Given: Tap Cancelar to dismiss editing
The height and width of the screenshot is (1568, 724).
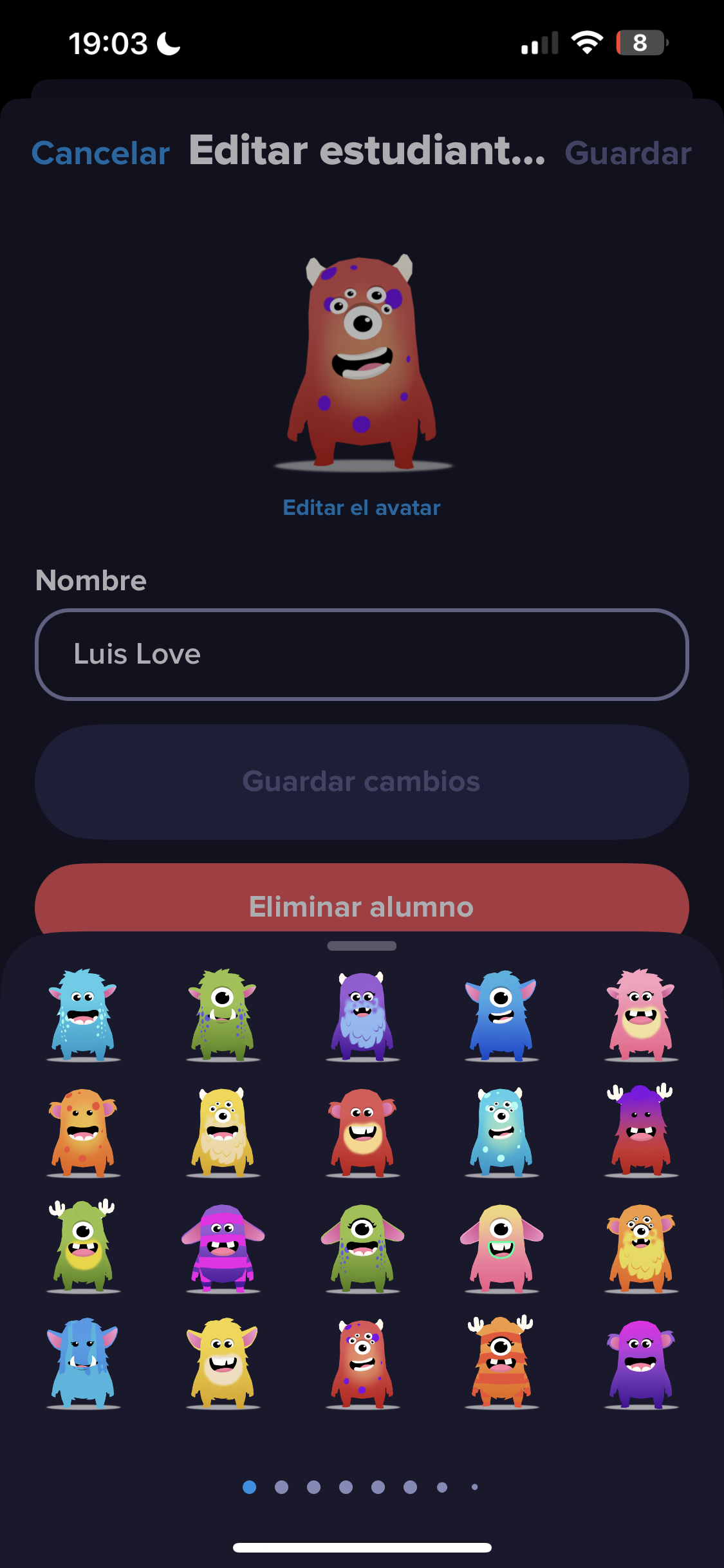Looking at the screenshot, I should tap(100, 153).
